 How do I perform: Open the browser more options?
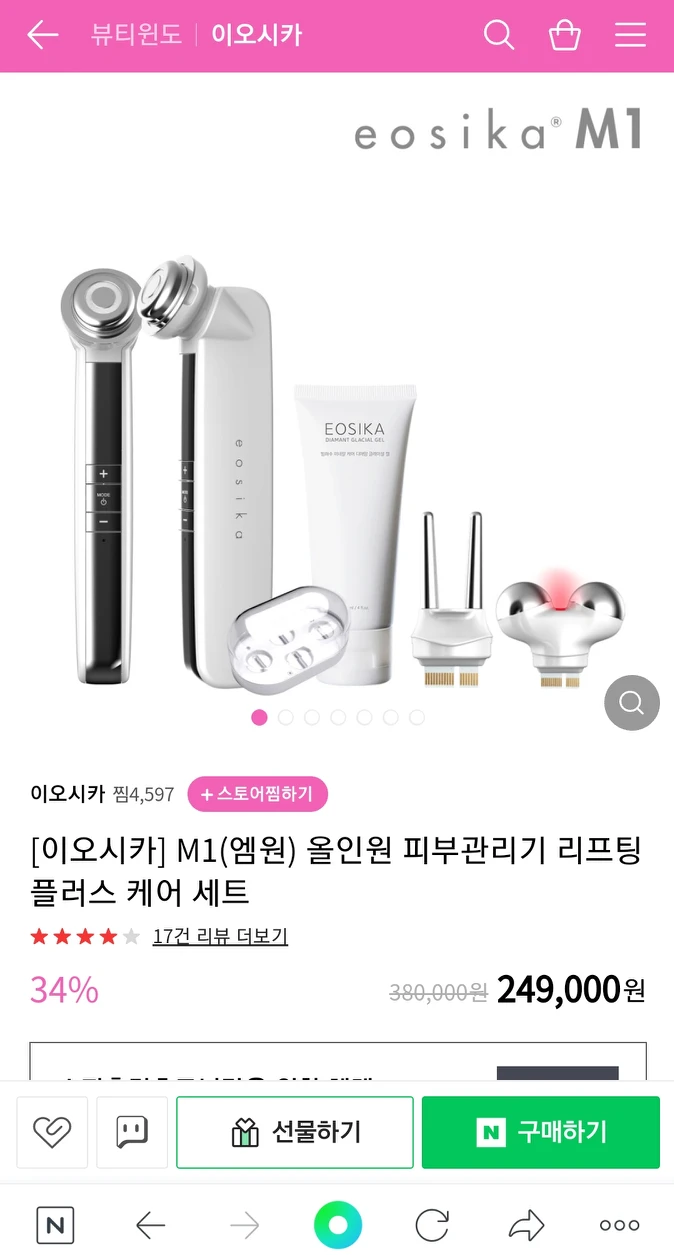pyautogui.click(x=619, y=1225)
